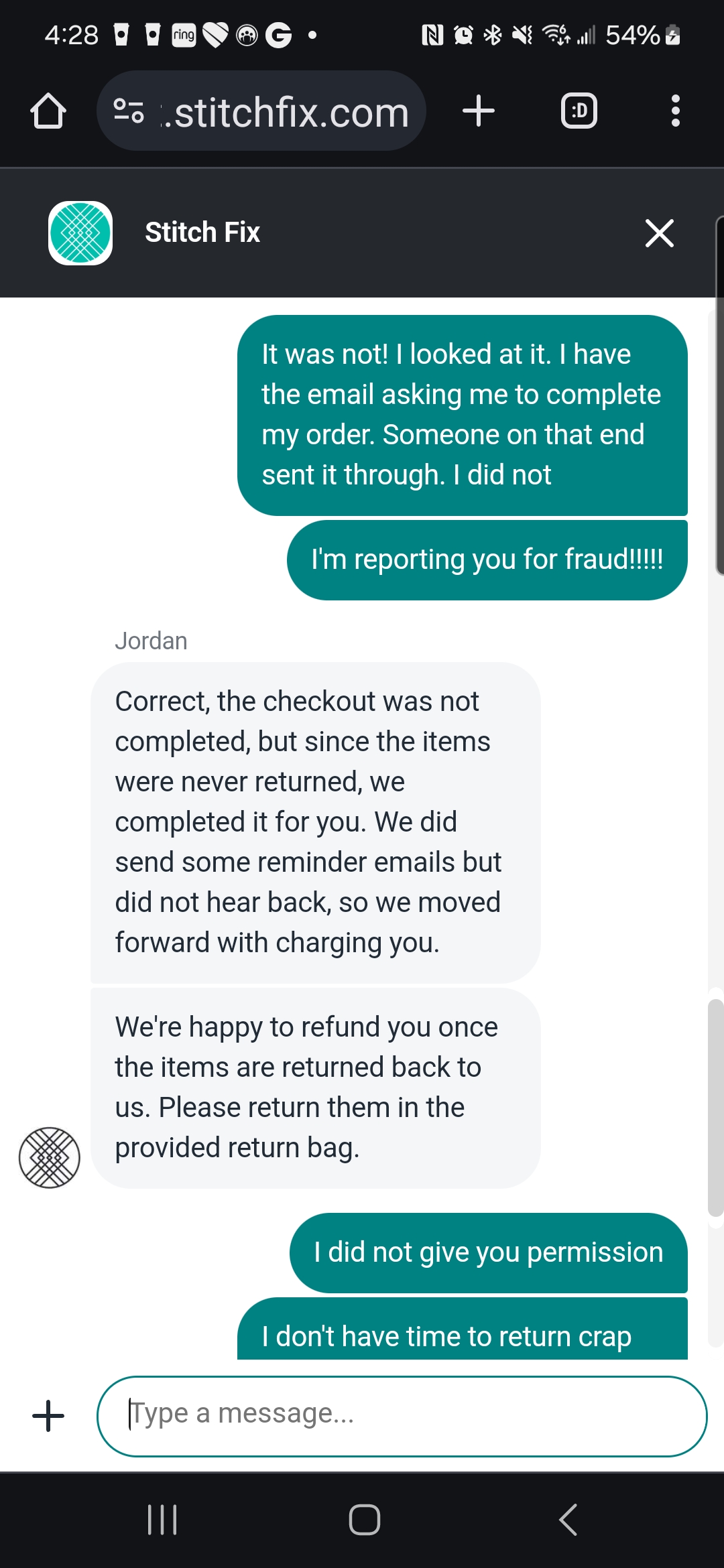The image size is (724, 1568).
Task: Open a new browser tab
Action: click(479, 111)
